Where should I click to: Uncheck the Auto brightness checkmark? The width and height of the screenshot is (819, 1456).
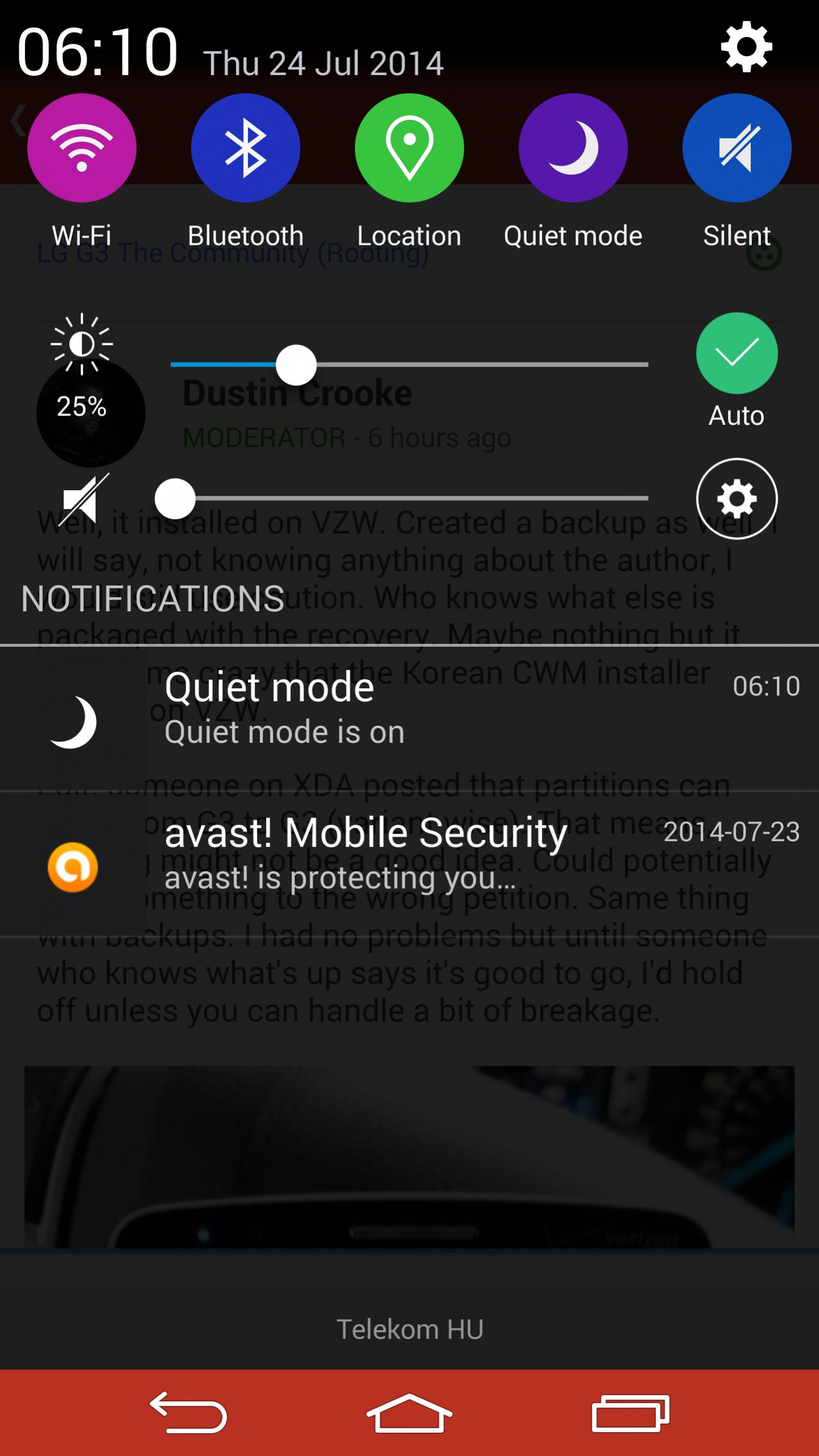click(736, 353)
